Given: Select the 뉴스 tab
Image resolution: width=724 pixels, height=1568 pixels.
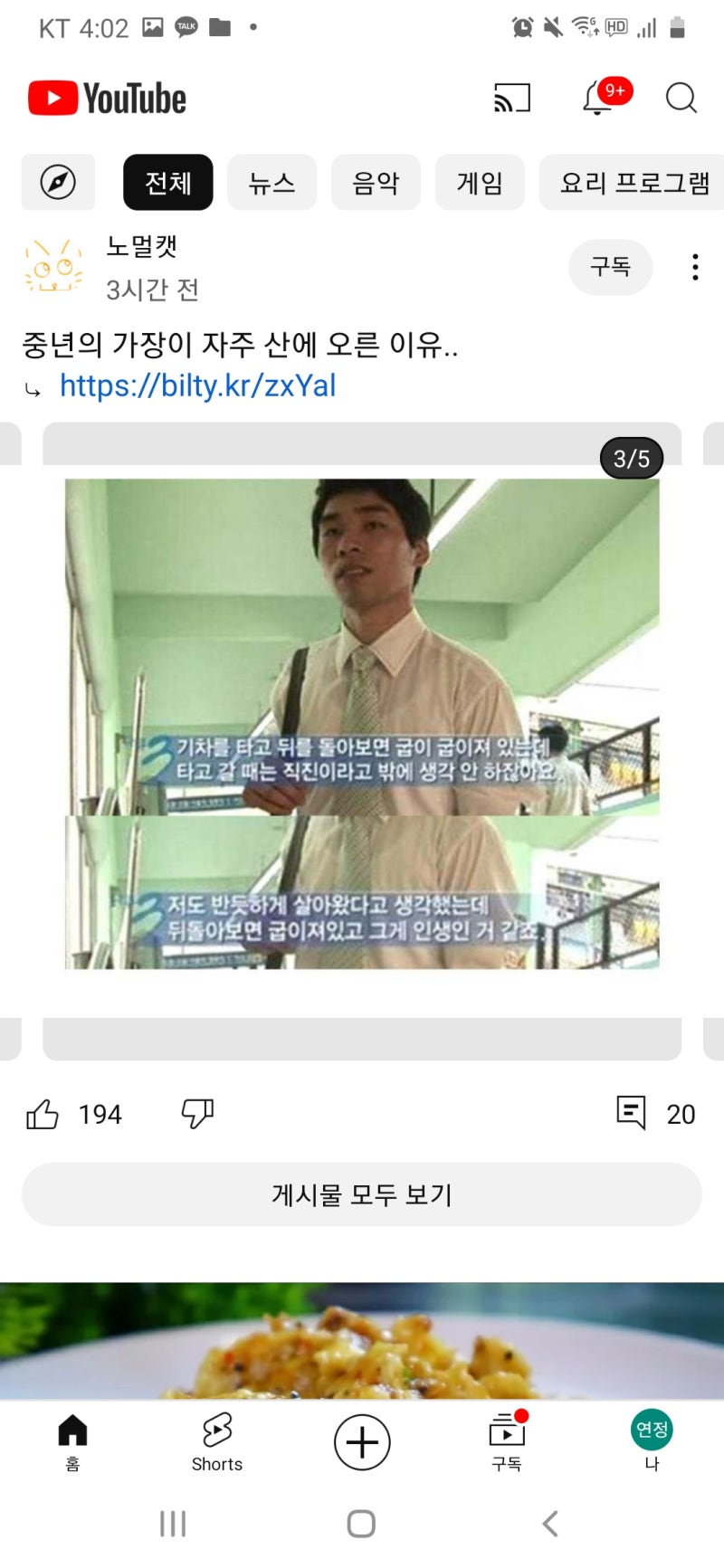Looking at the screenshot, I should (x=271, y=182).
